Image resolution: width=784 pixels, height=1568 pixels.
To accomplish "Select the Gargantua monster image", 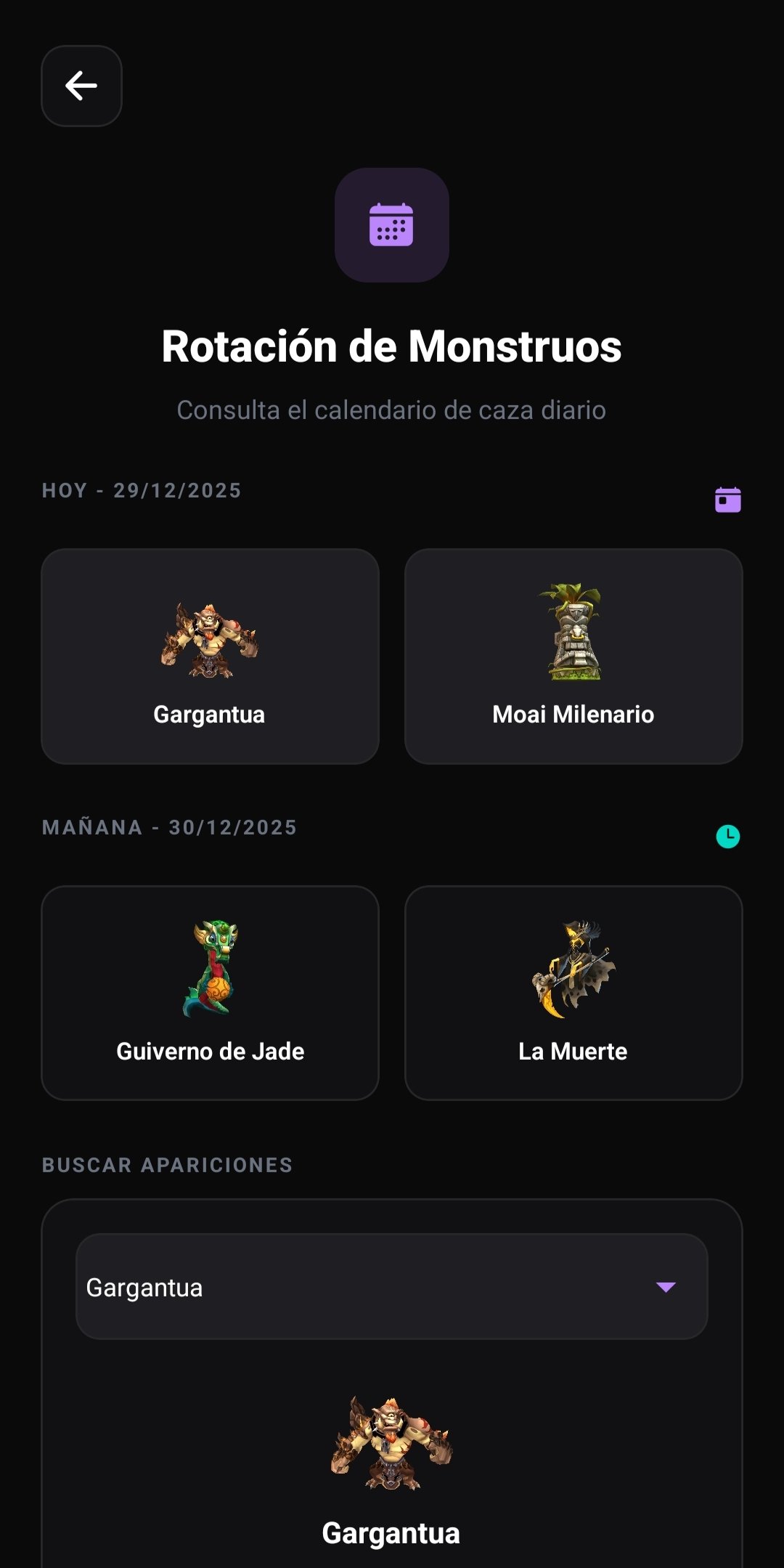I will tap(210, 643).
